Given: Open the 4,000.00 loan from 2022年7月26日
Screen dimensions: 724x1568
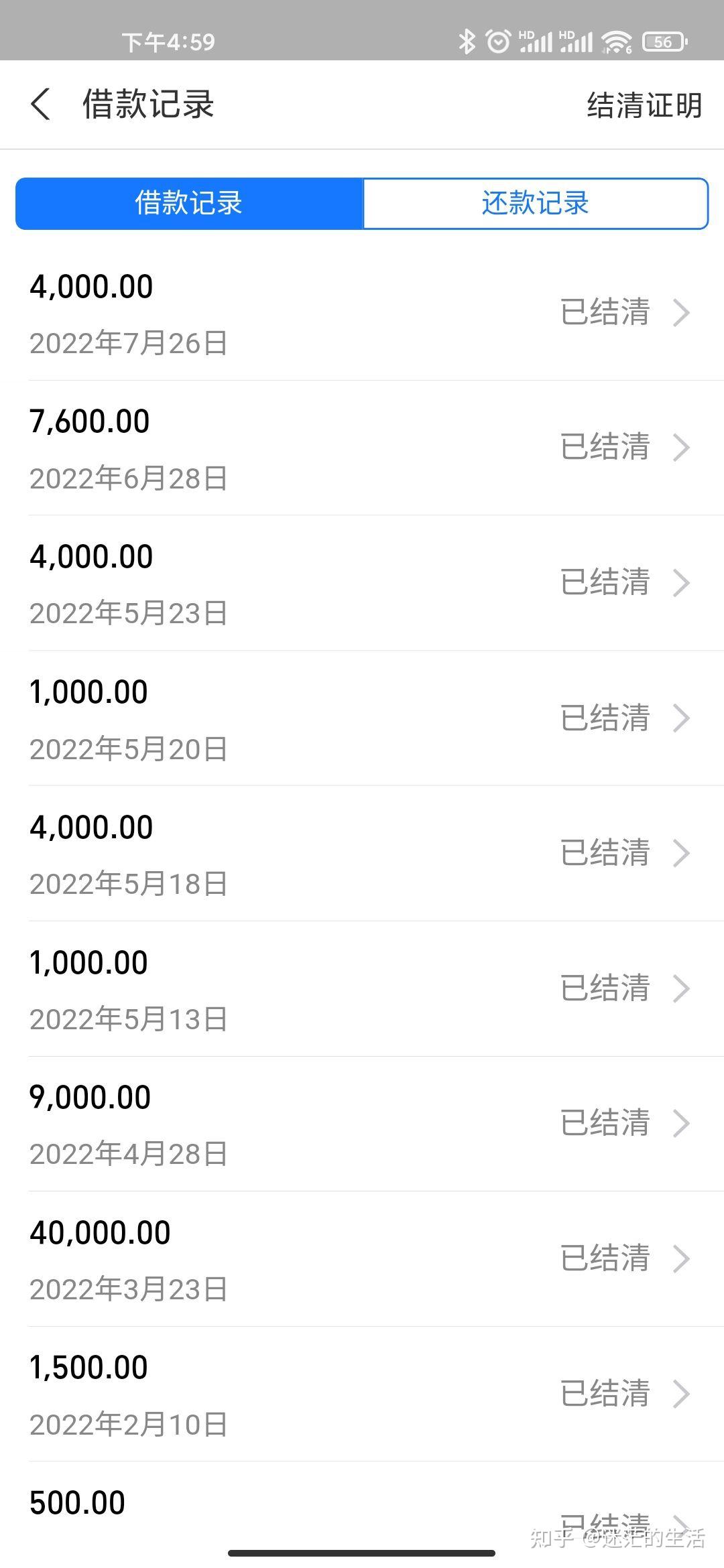Looking at the screenshot, I should point(362,314).
